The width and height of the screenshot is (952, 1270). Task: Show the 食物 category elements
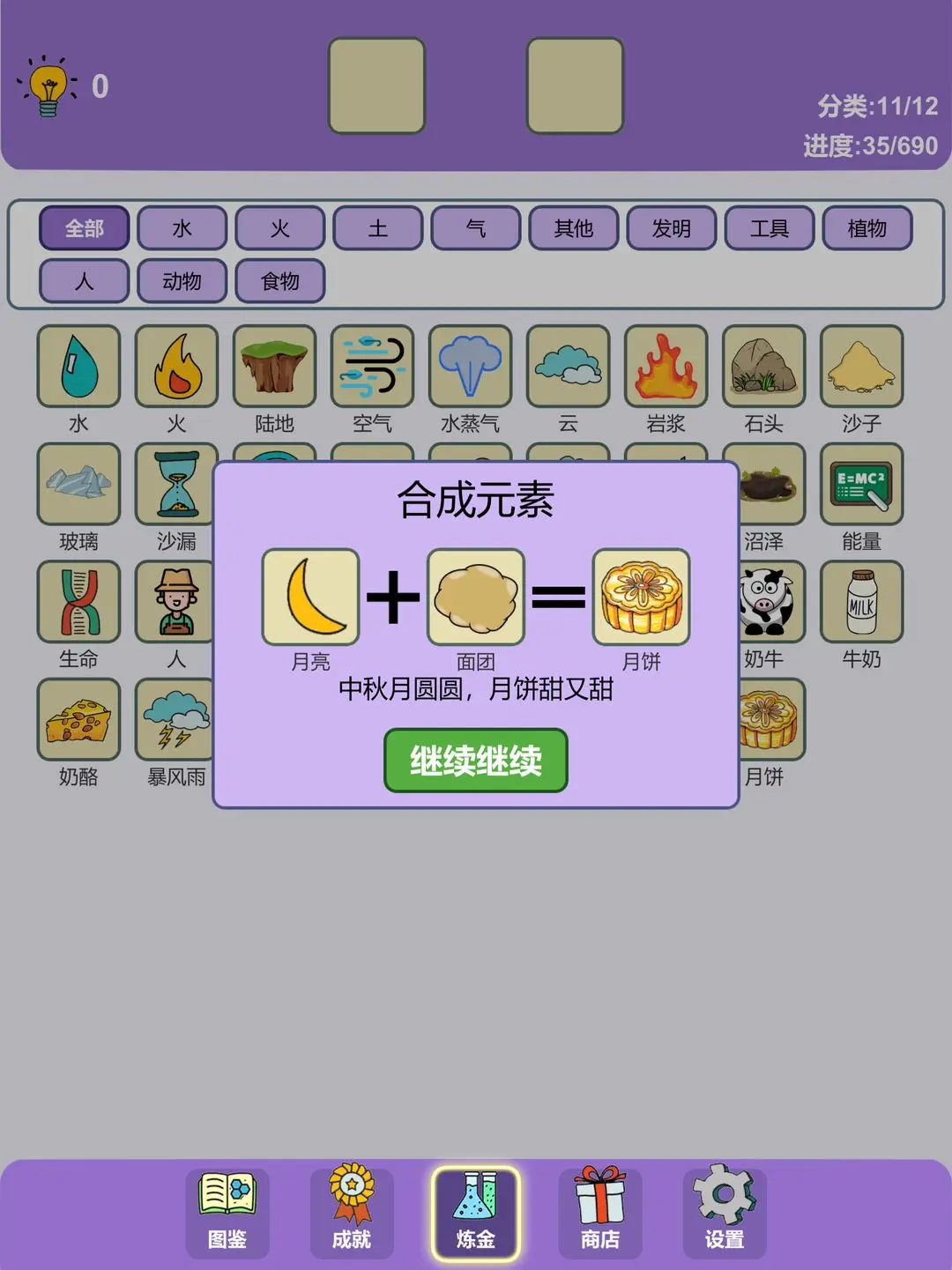coord(280,281)
